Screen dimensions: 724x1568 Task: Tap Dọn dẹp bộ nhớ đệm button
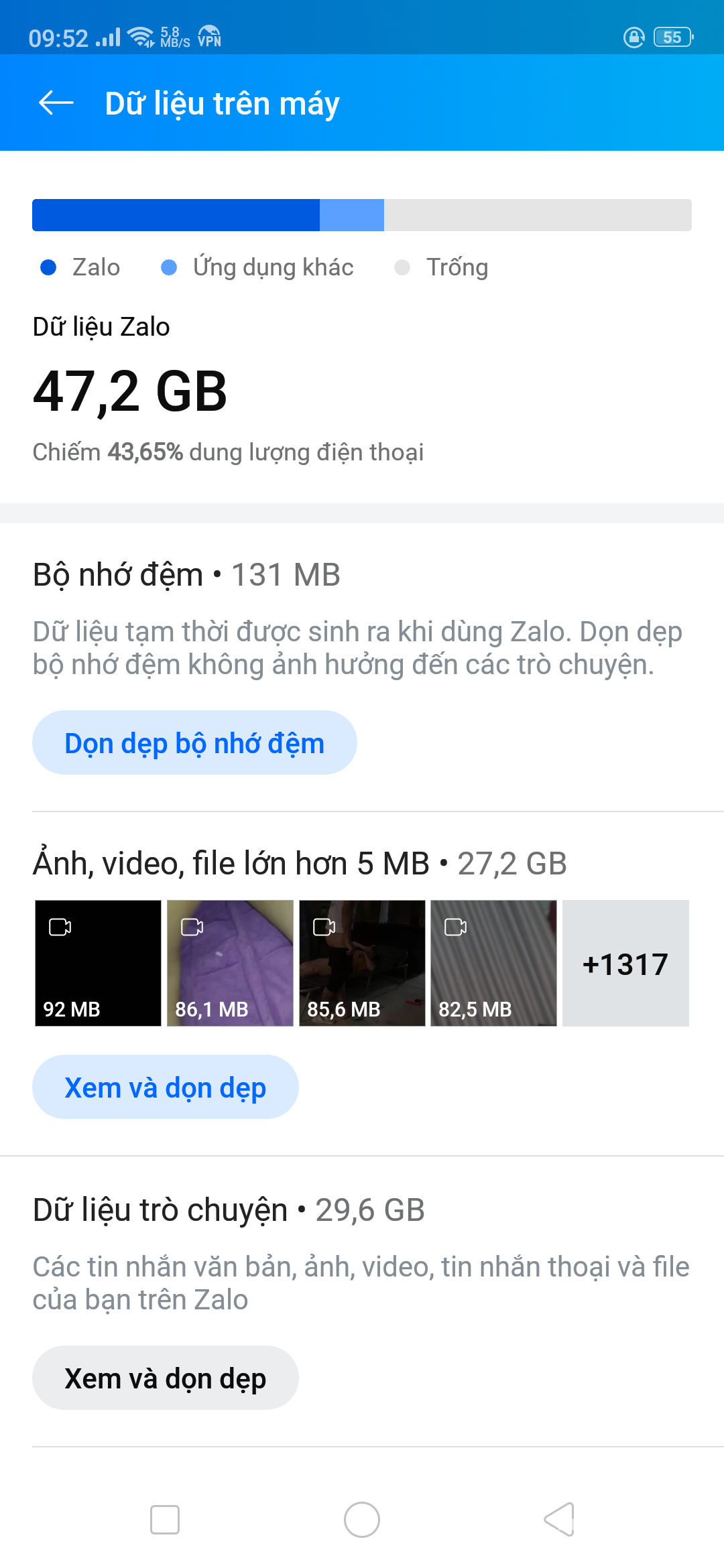click(194, 742)
